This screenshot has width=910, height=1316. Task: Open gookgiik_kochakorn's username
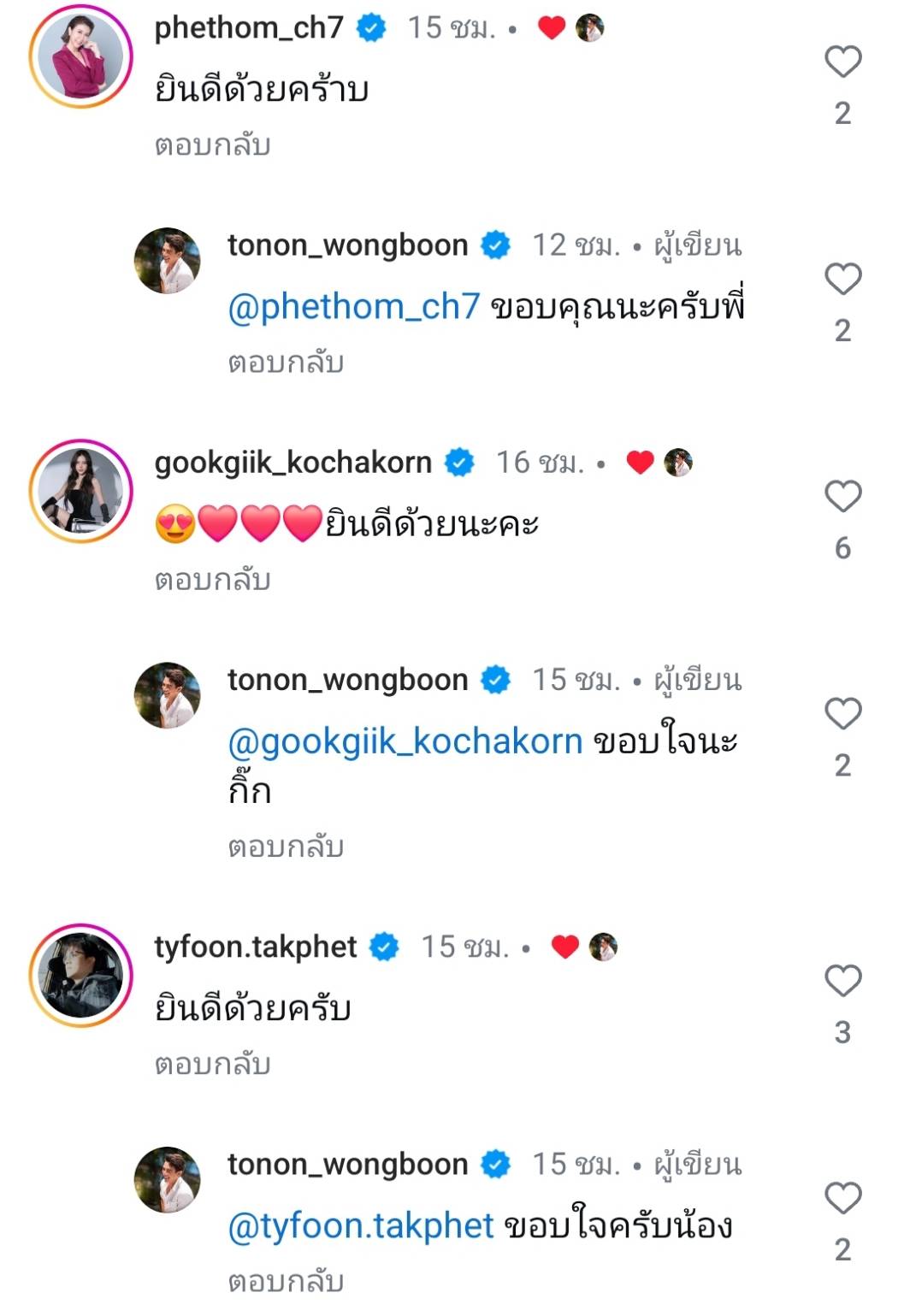(x=292, y=463)
